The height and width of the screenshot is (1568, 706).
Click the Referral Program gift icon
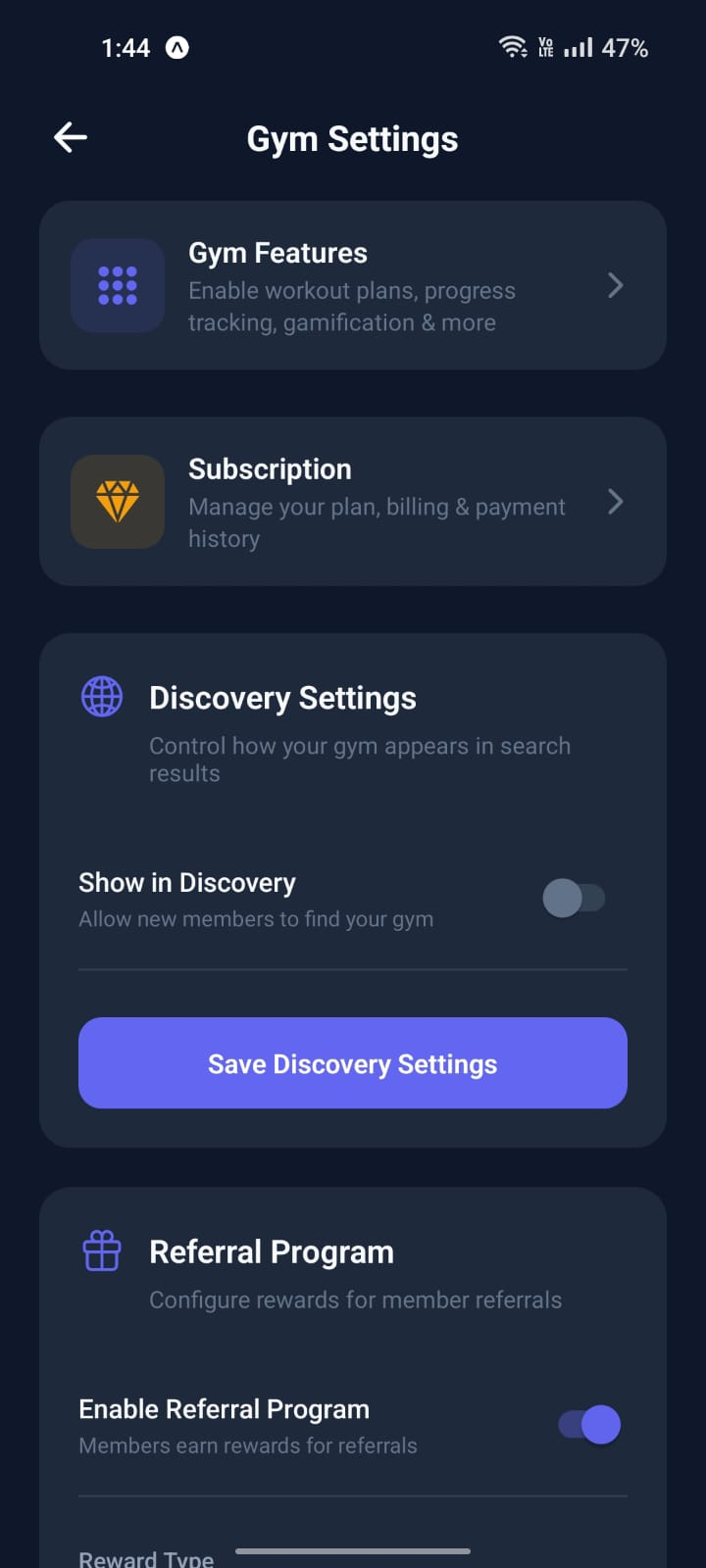[x=101, y=1250]
